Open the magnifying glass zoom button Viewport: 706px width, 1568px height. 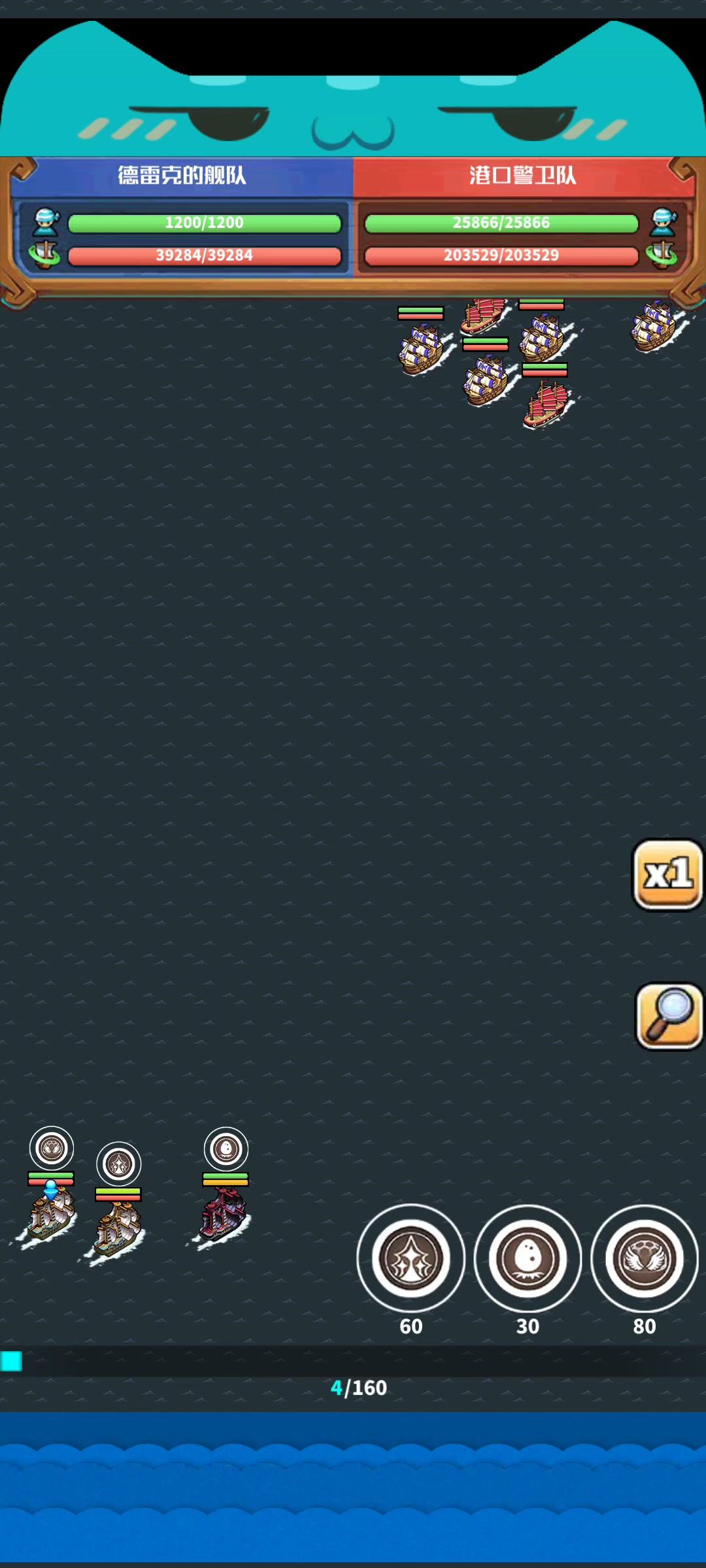[669, 1017]
